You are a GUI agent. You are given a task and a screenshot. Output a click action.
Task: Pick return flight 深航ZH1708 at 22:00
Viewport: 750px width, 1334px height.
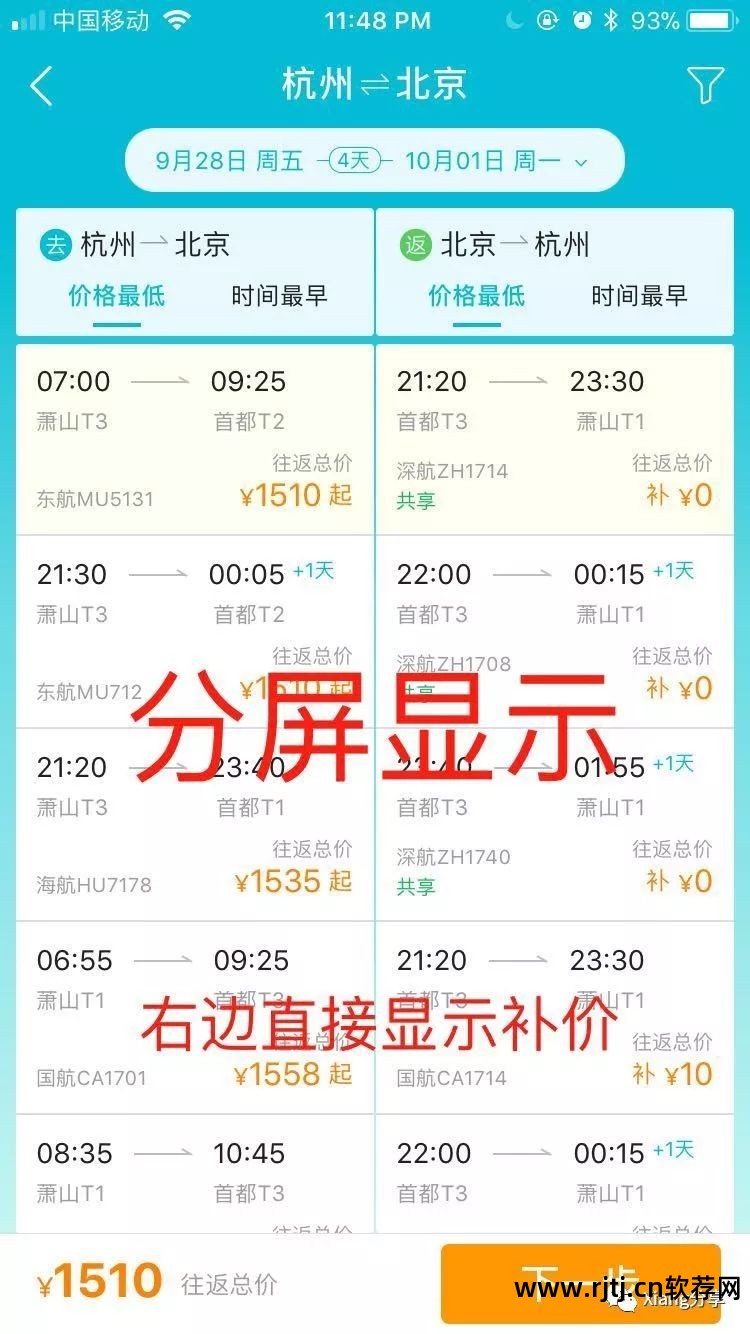(555, 632)
